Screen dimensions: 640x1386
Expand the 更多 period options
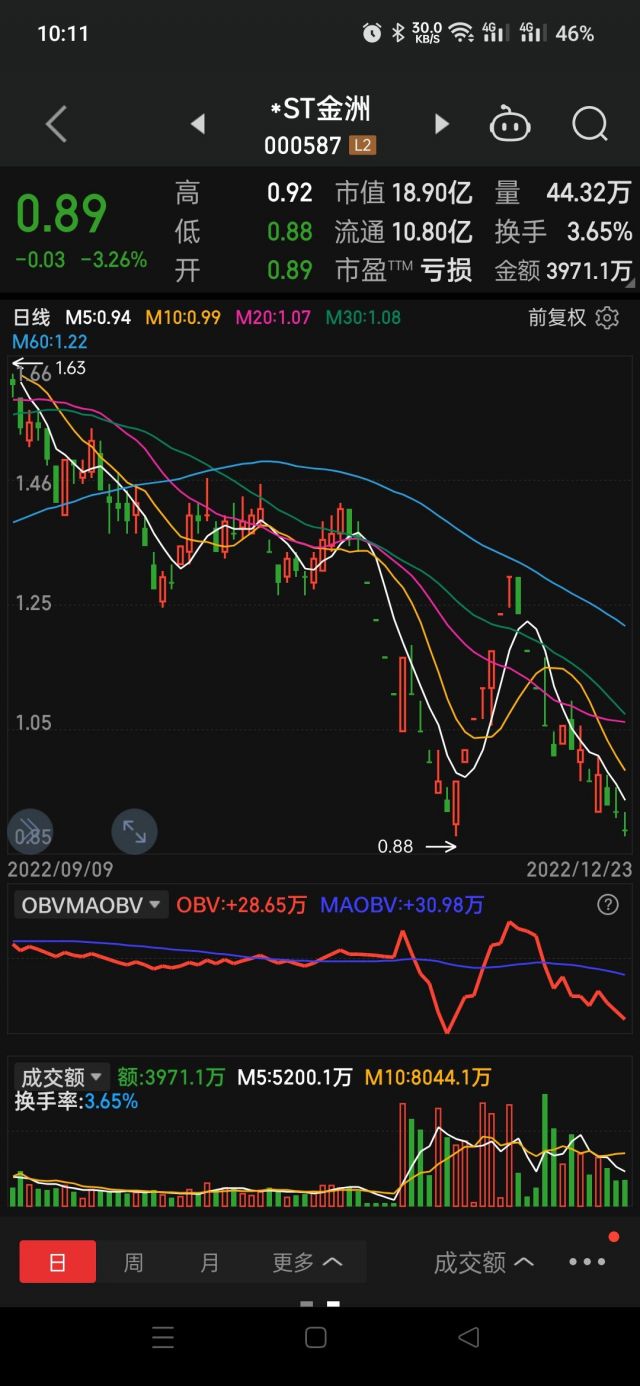pos(307,1262)
